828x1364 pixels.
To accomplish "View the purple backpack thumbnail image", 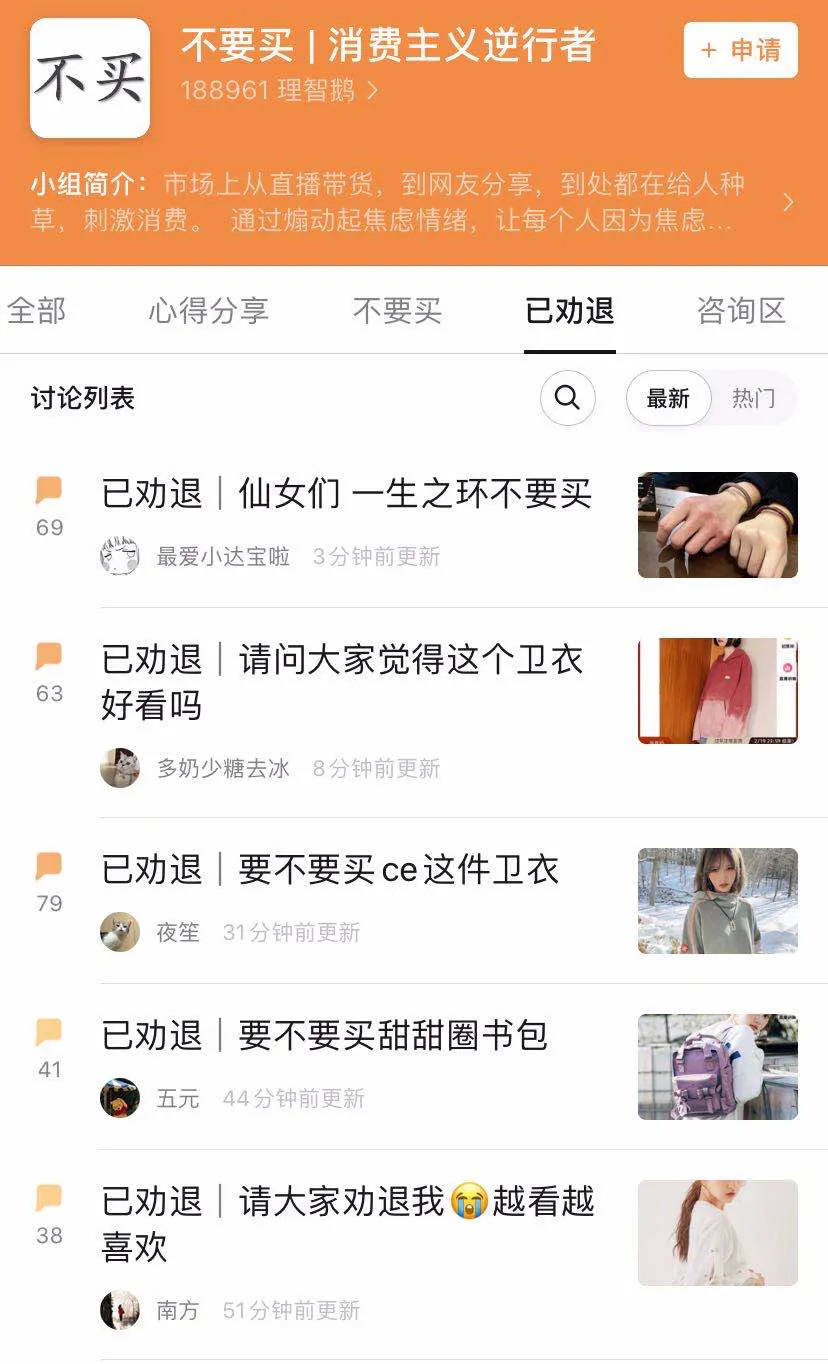I will coord(717,1066).
